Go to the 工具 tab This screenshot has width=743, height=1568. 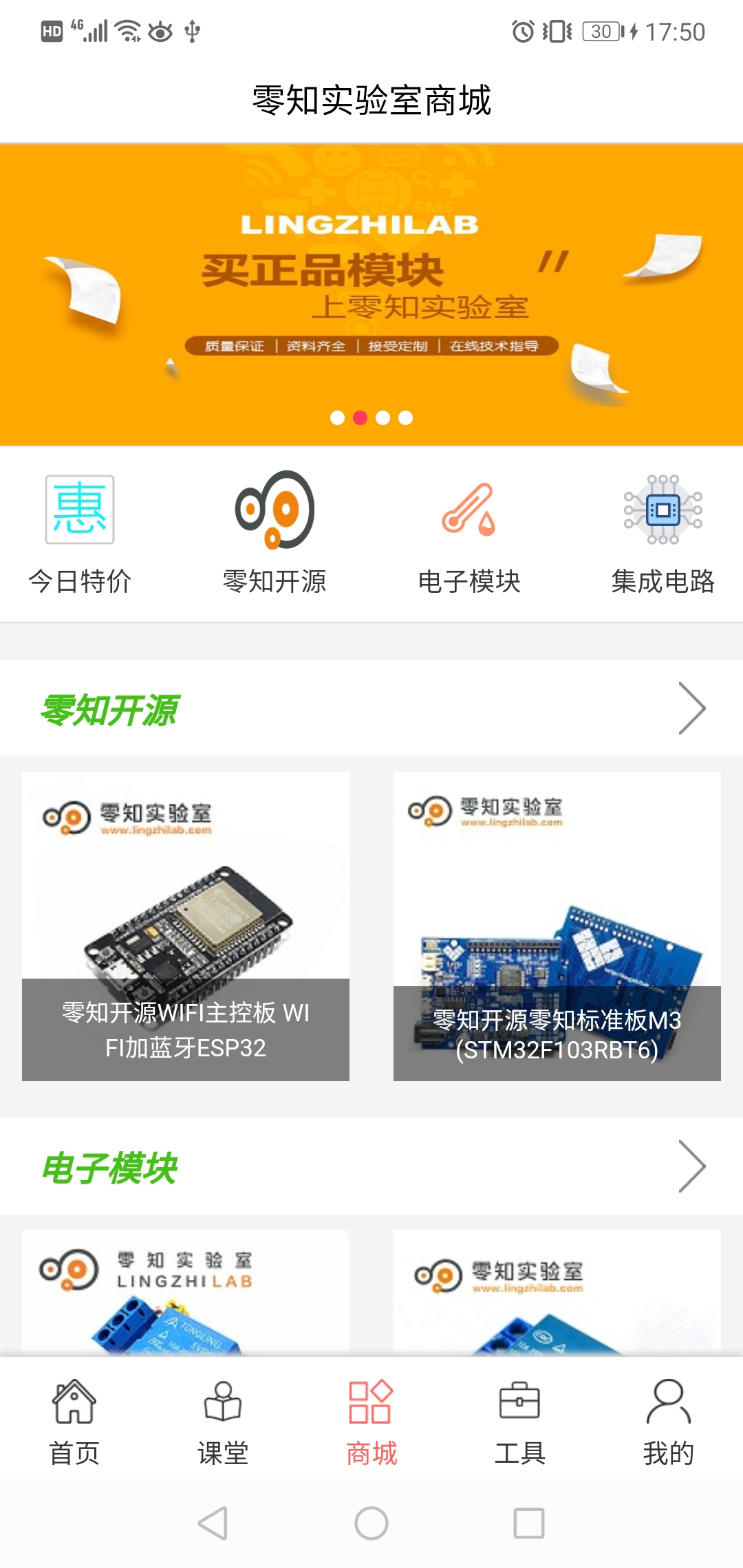coord(520,1422)
